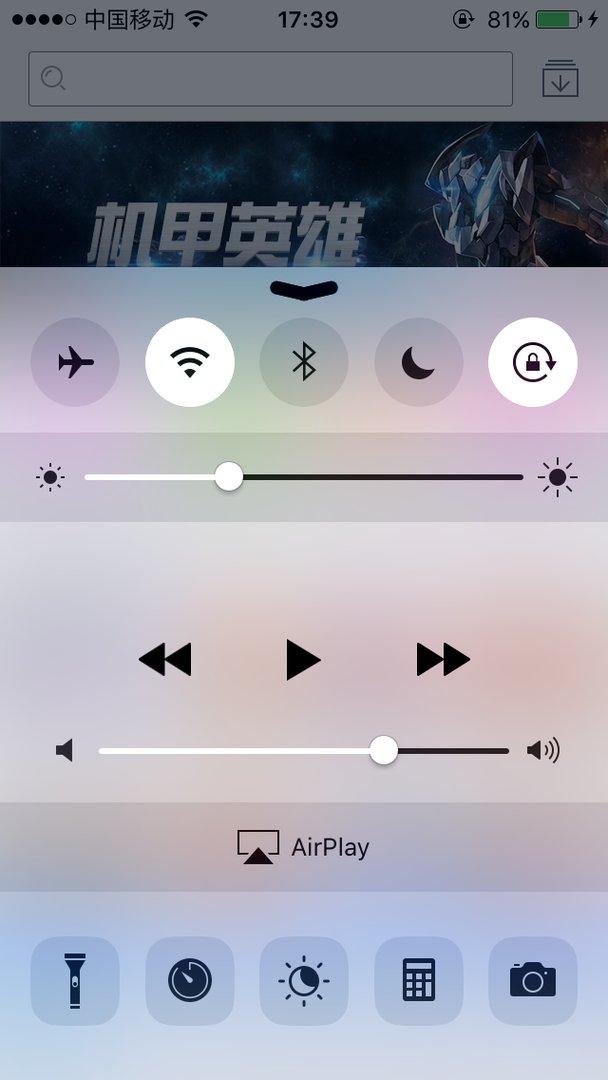Enable Do Not Disturb moon
The height and width of the screenshot is (1080, 608).
click(x=419, y=362)
